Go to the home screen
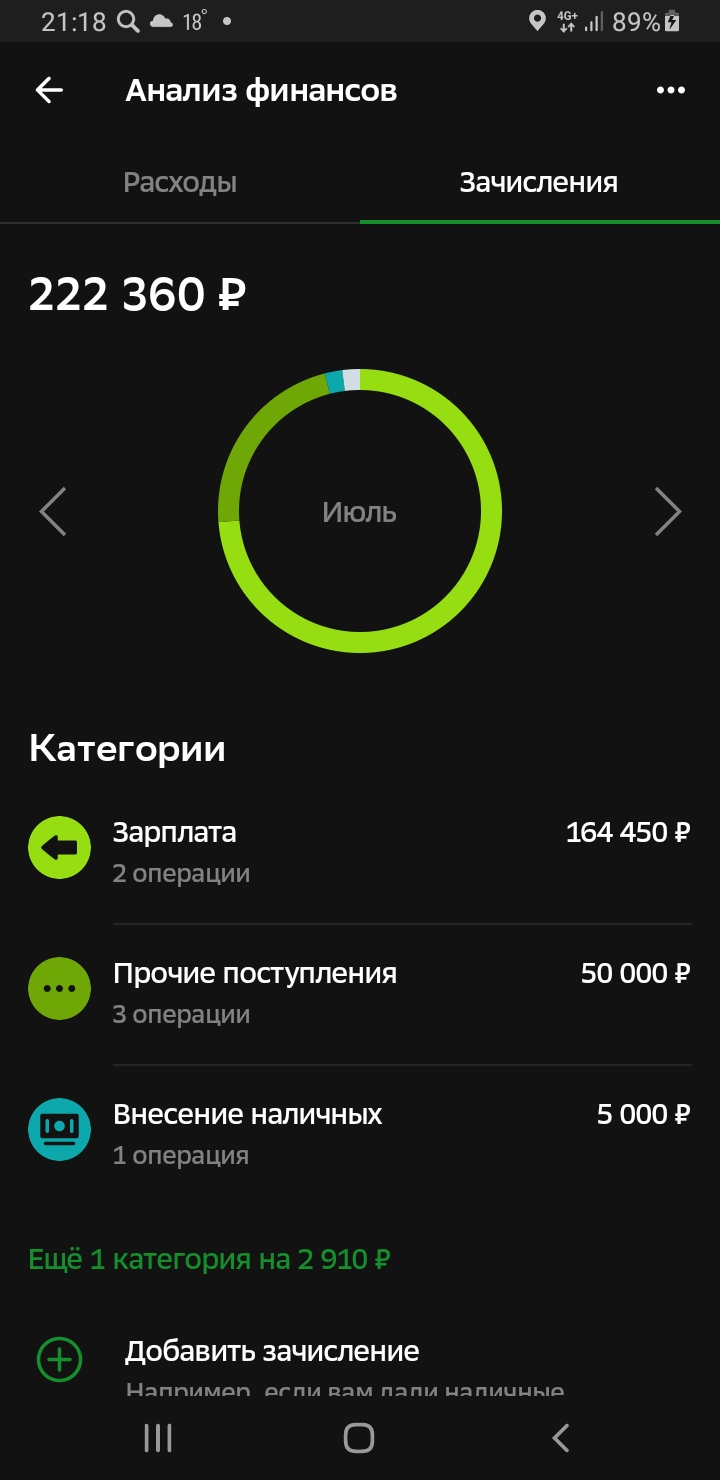The image size is (720, 1480). tap(359, 1438)
